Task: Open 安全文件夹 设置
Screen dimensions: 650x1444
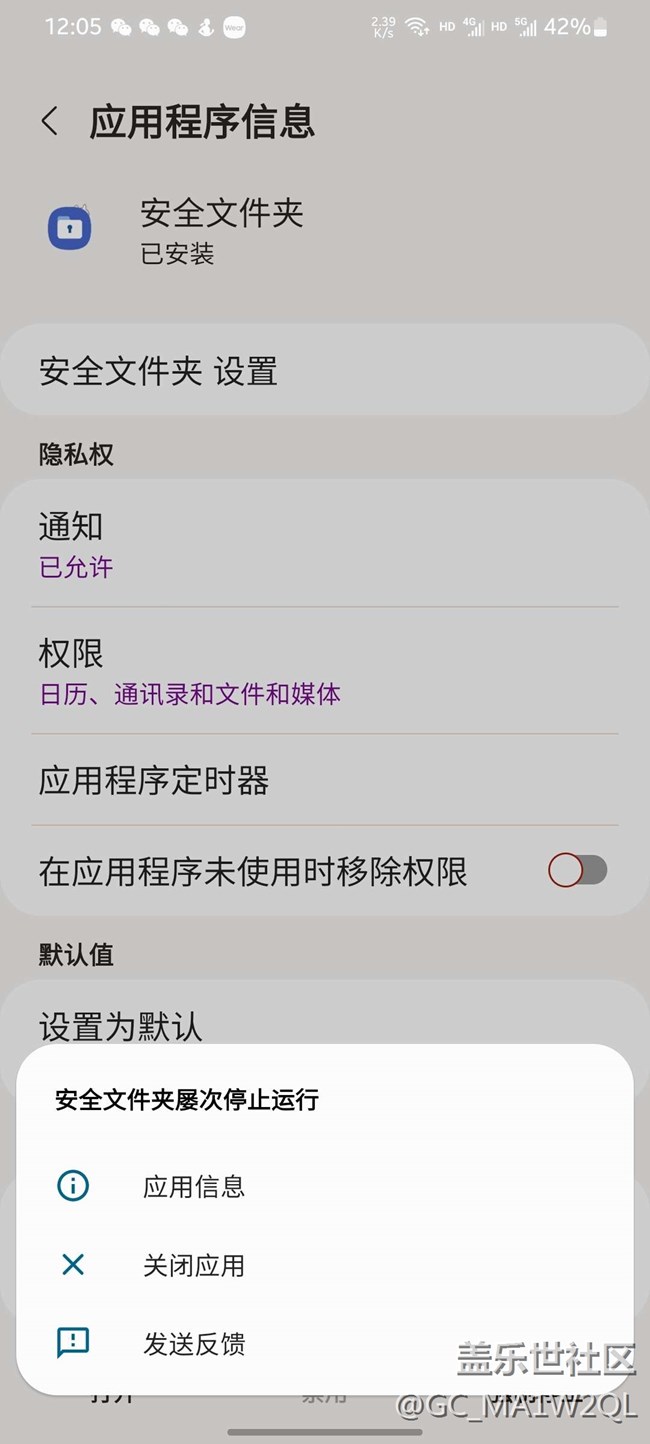Action: (324, 371)
